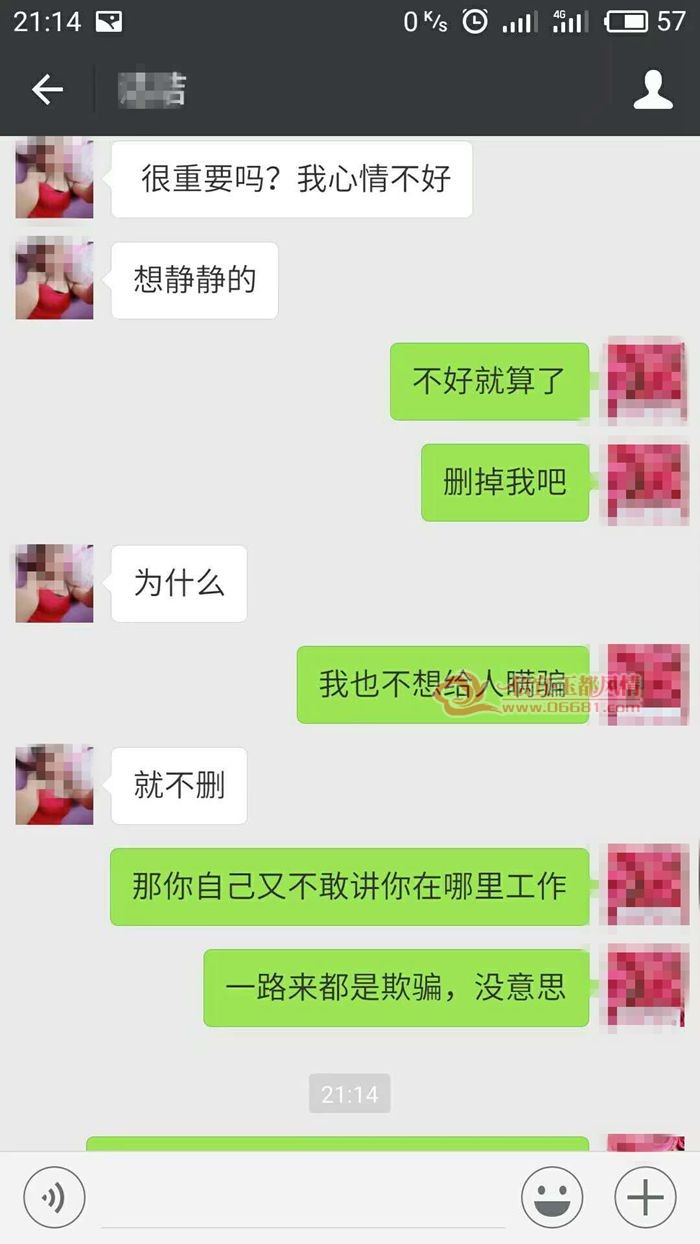Tap the avatar beside "想静静的"
Screen dimensions: 700x1244
click(x=54, y=279)
